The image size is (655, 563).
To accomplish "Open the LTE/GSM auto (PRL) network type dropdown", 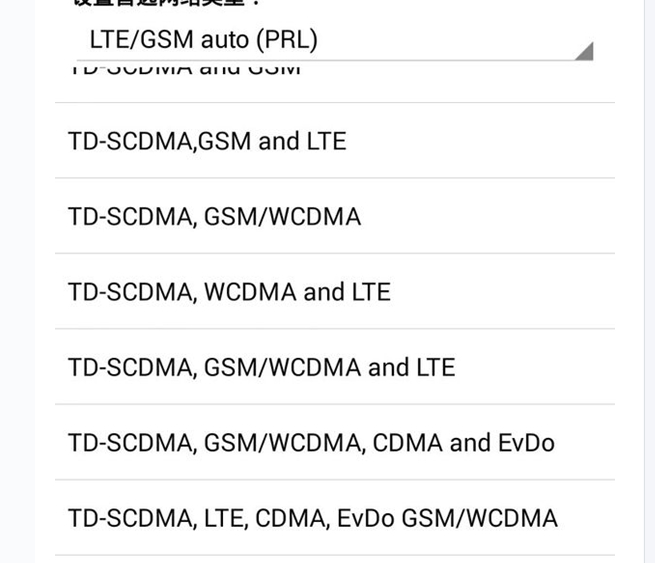I will (334, 41).
